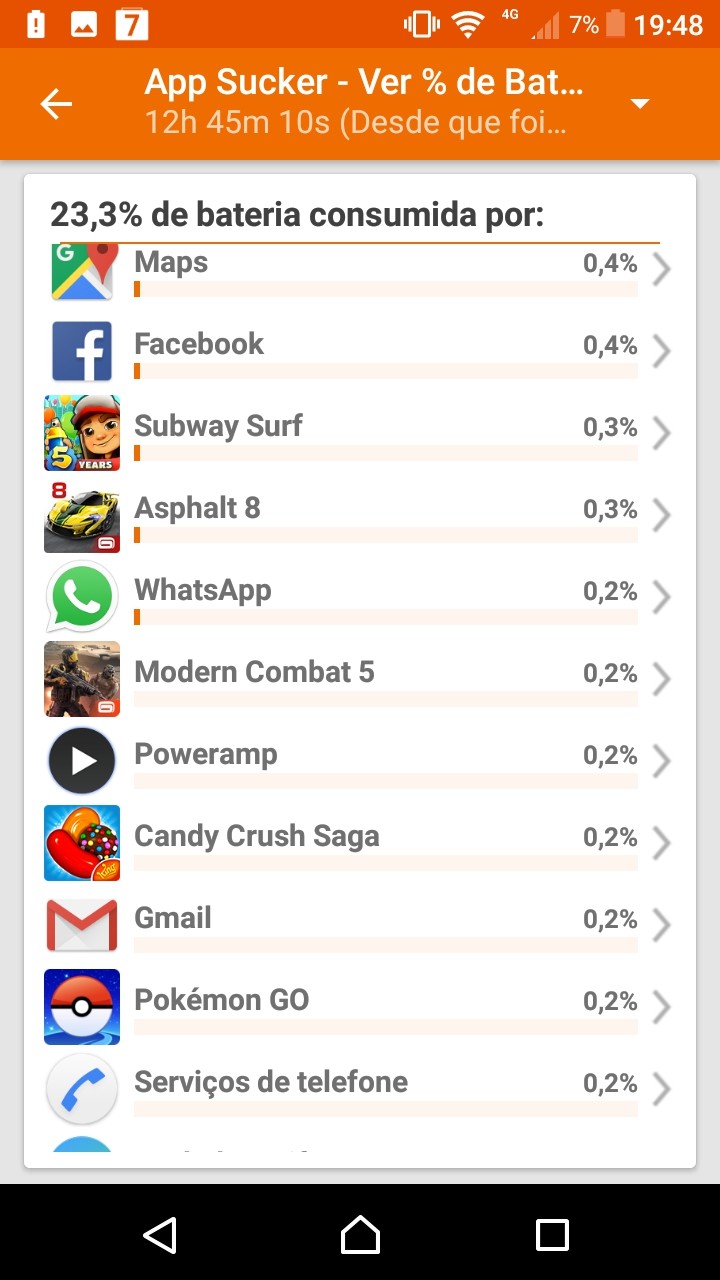The width and height of the screenshot is (720, 1280).
Task: Expand the time period dropdown arrow
Action: coord(640,104)
